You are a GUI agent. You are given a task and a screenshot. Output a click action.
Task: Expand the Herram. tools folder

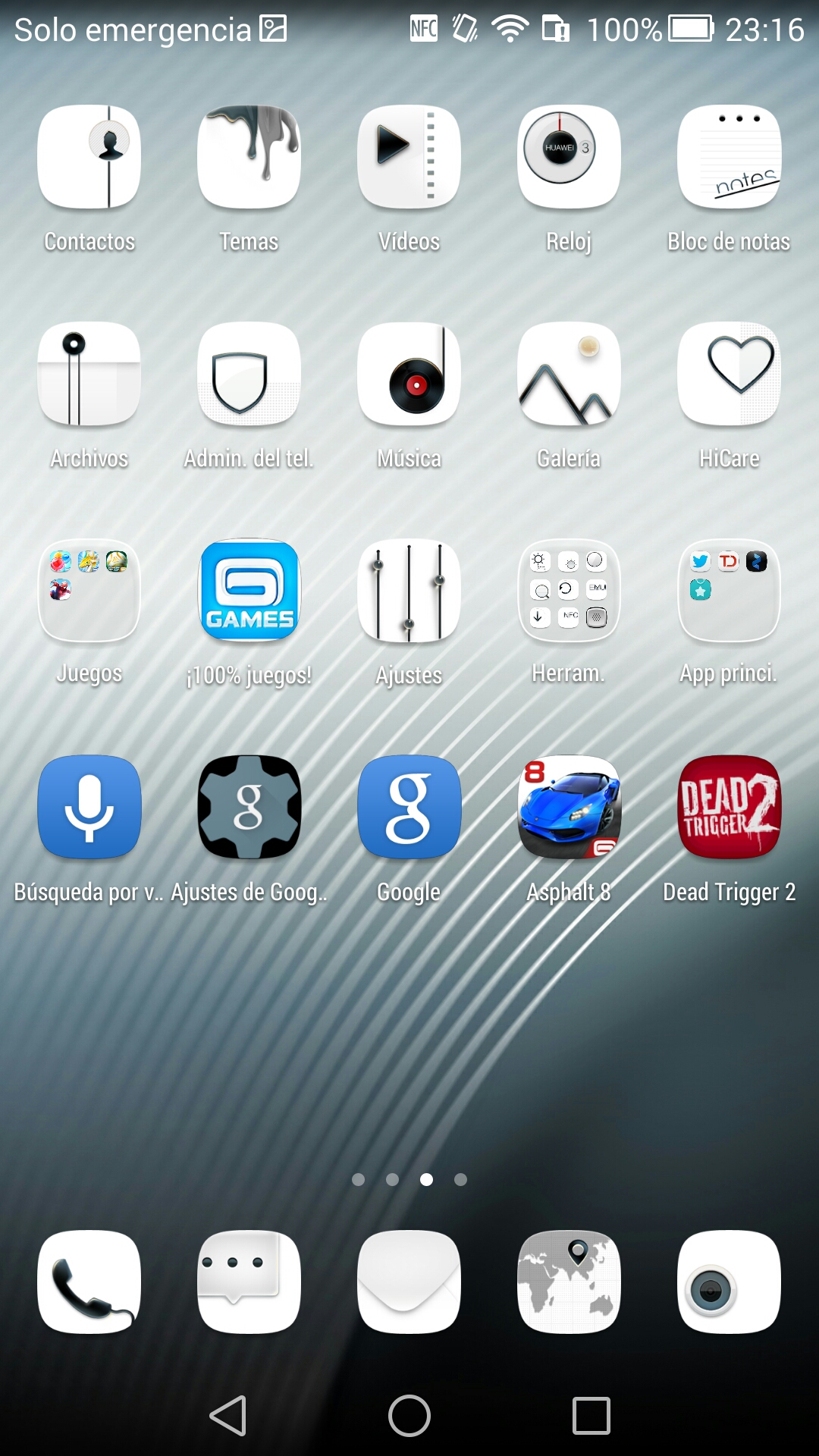(x=570, y=591)
